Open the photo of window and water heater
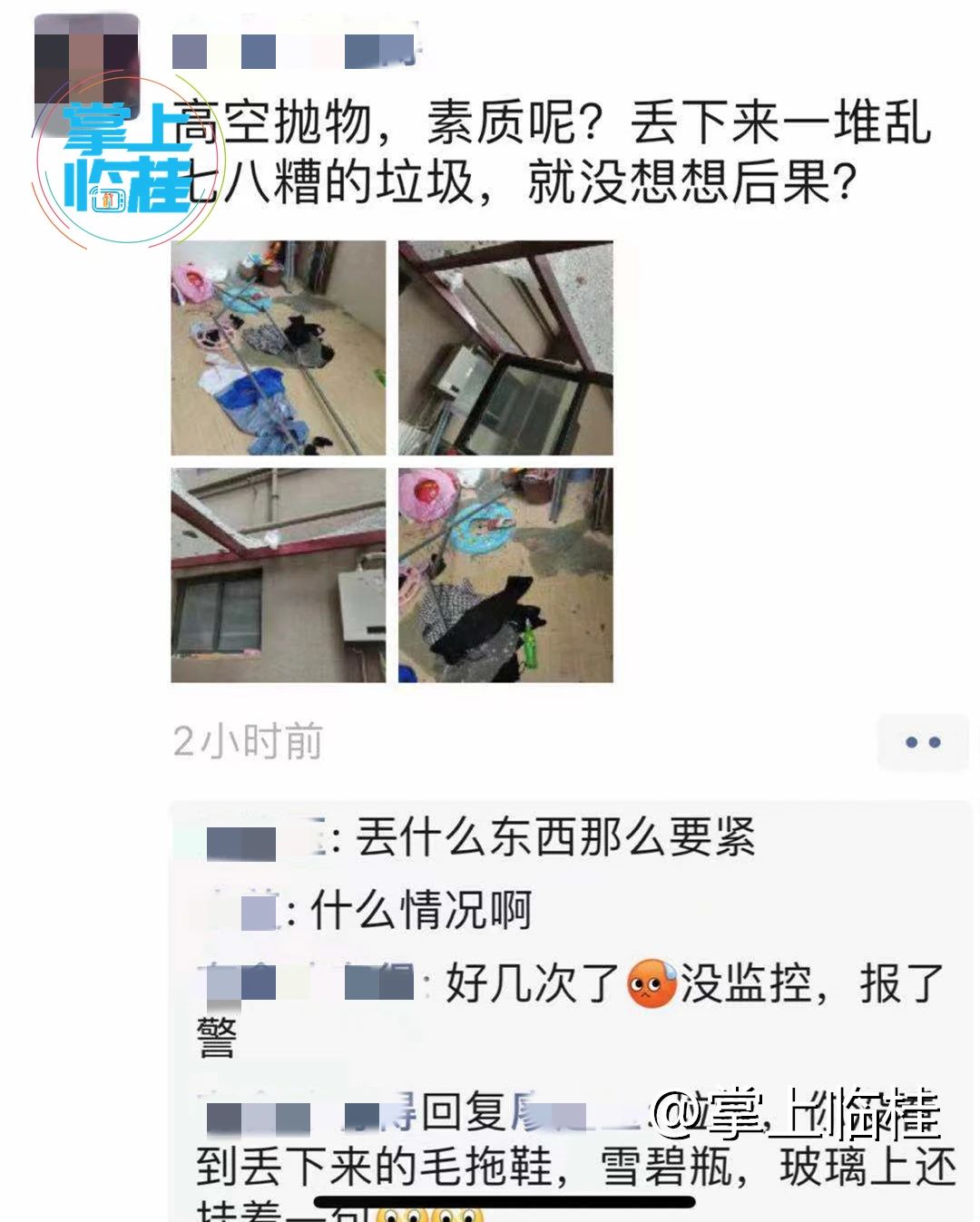Image resolution: width=980 pixels, height=1222 pixels. [x=279, y=575]
